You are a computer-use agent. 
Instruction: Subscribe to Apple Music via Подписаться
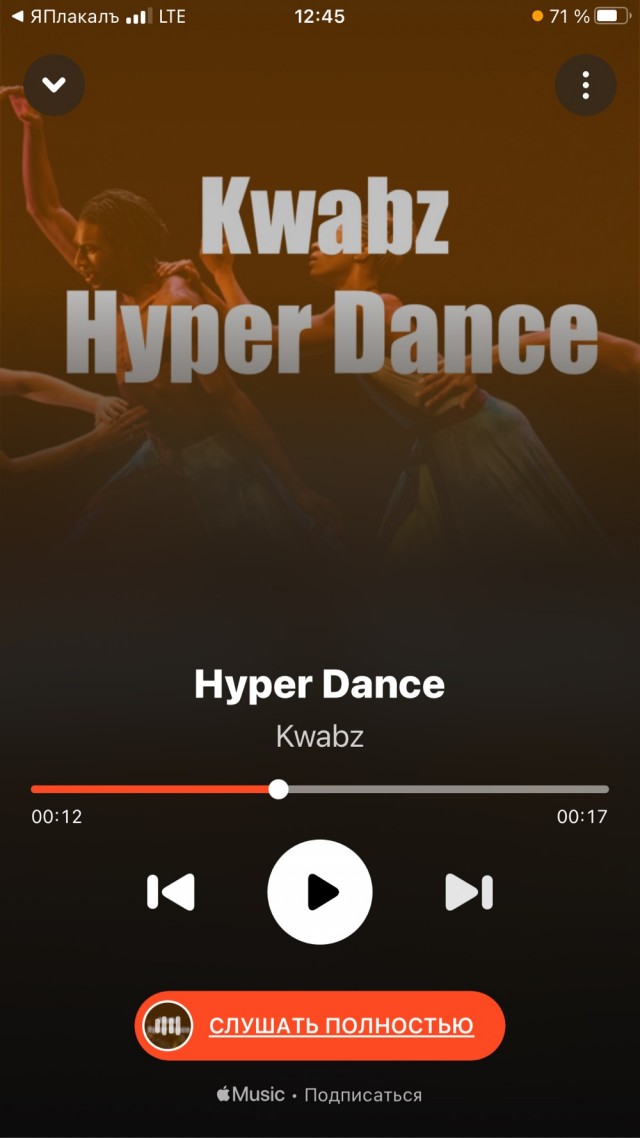[362, 1095]
